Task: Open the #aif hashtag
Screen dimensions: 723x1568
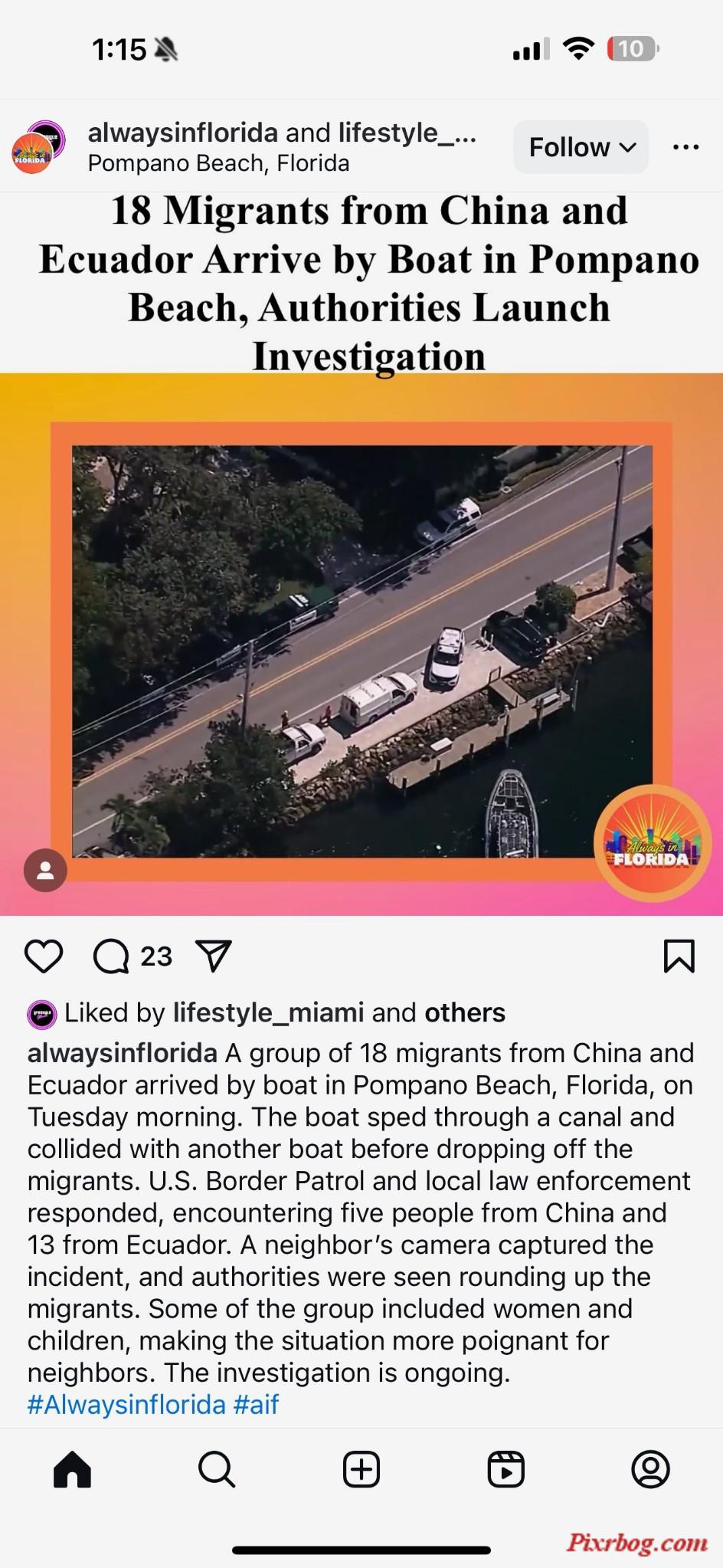Action: pos(256,1405)
